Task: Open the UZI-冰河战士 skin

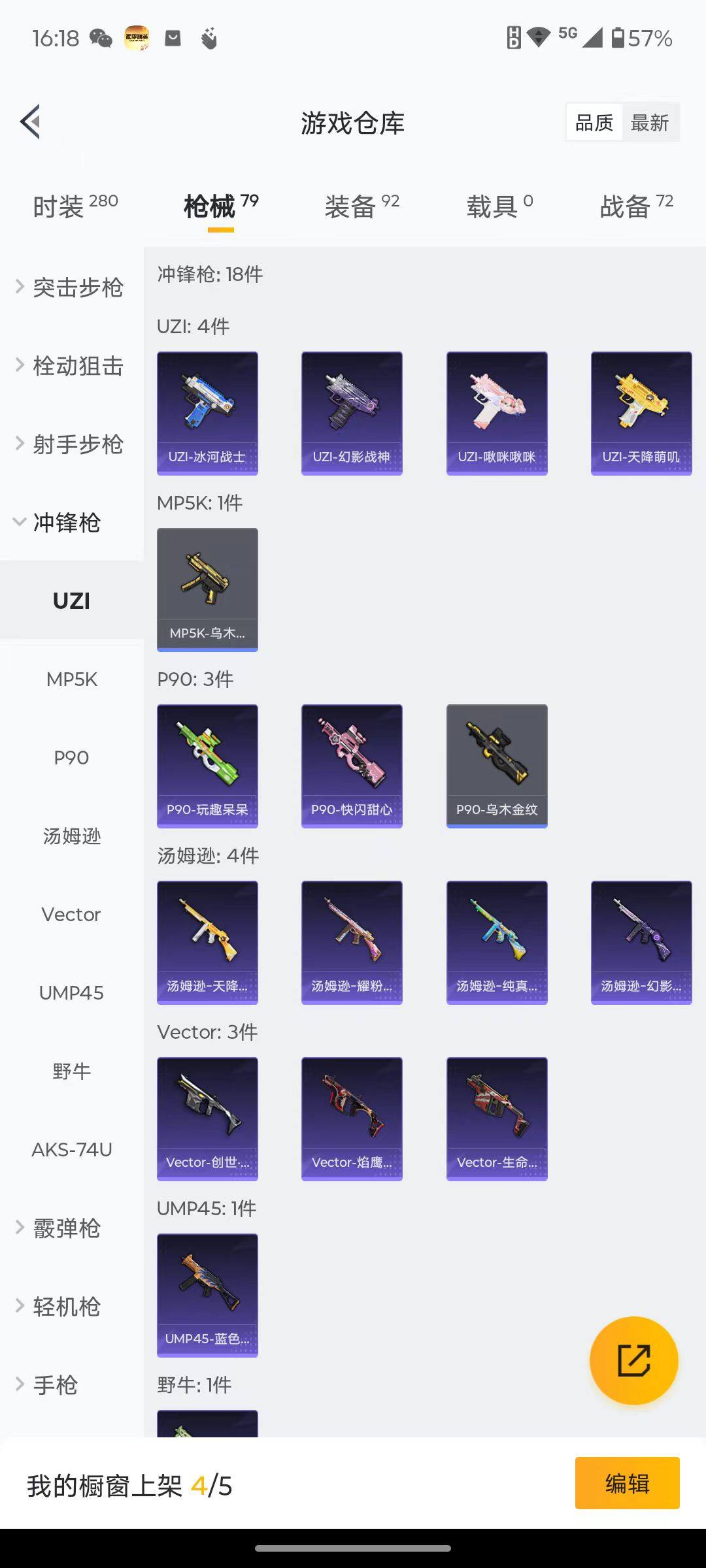Action: click(x=207, y=413)
